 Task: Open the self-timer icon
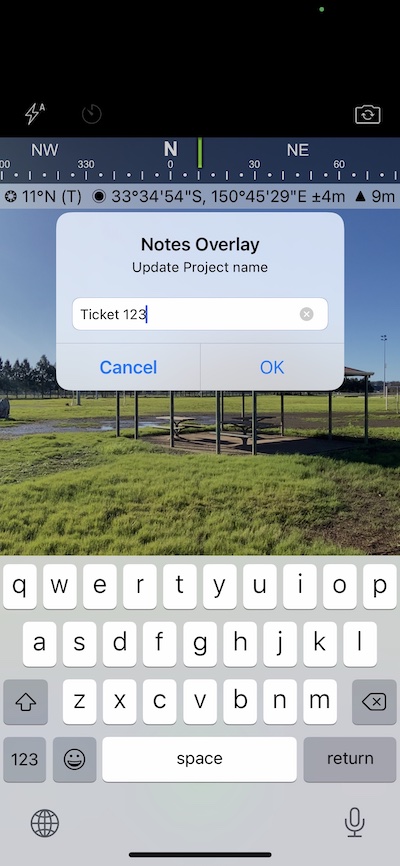click(92, 114)
